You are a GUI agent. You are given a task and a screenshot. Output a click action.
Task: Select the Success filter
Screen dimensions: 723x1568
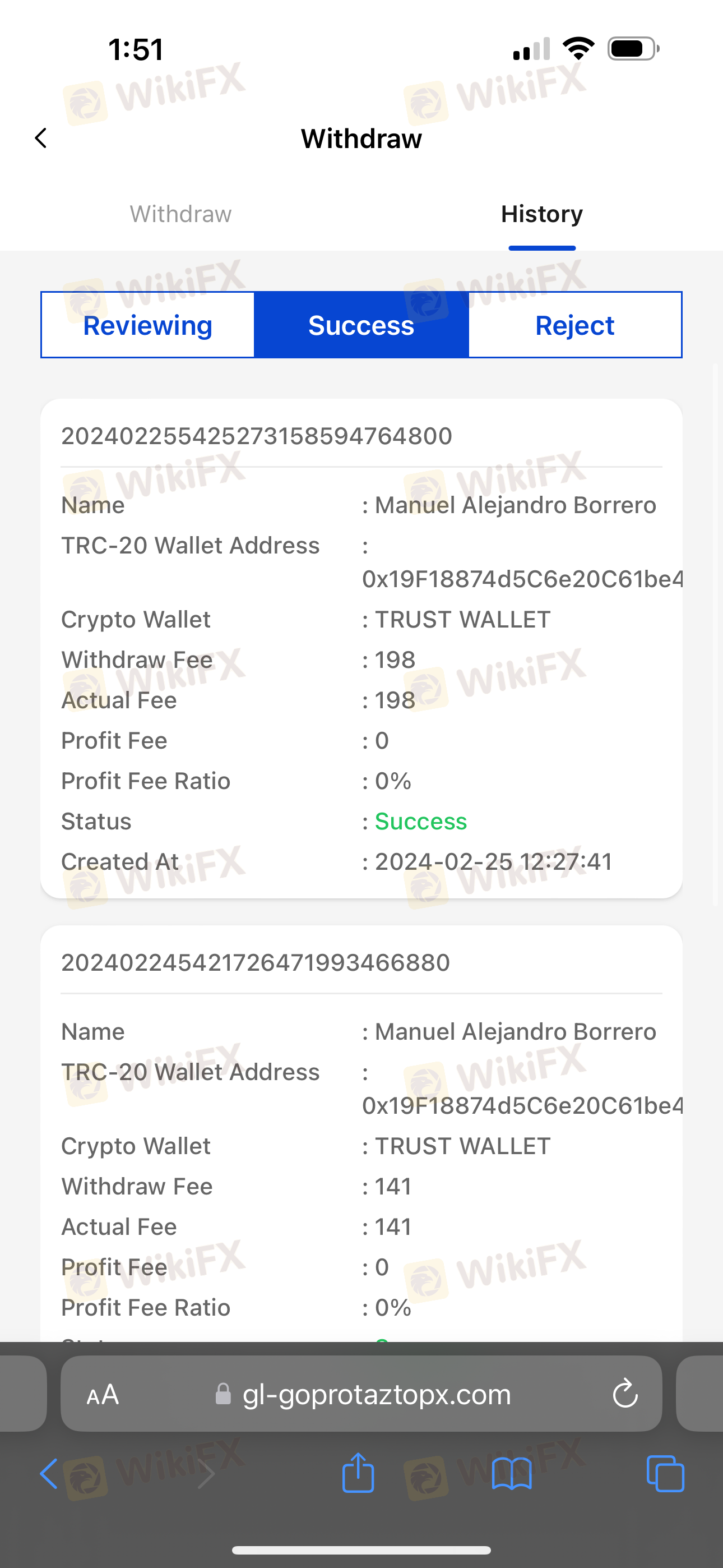click(x=361, y=325)
